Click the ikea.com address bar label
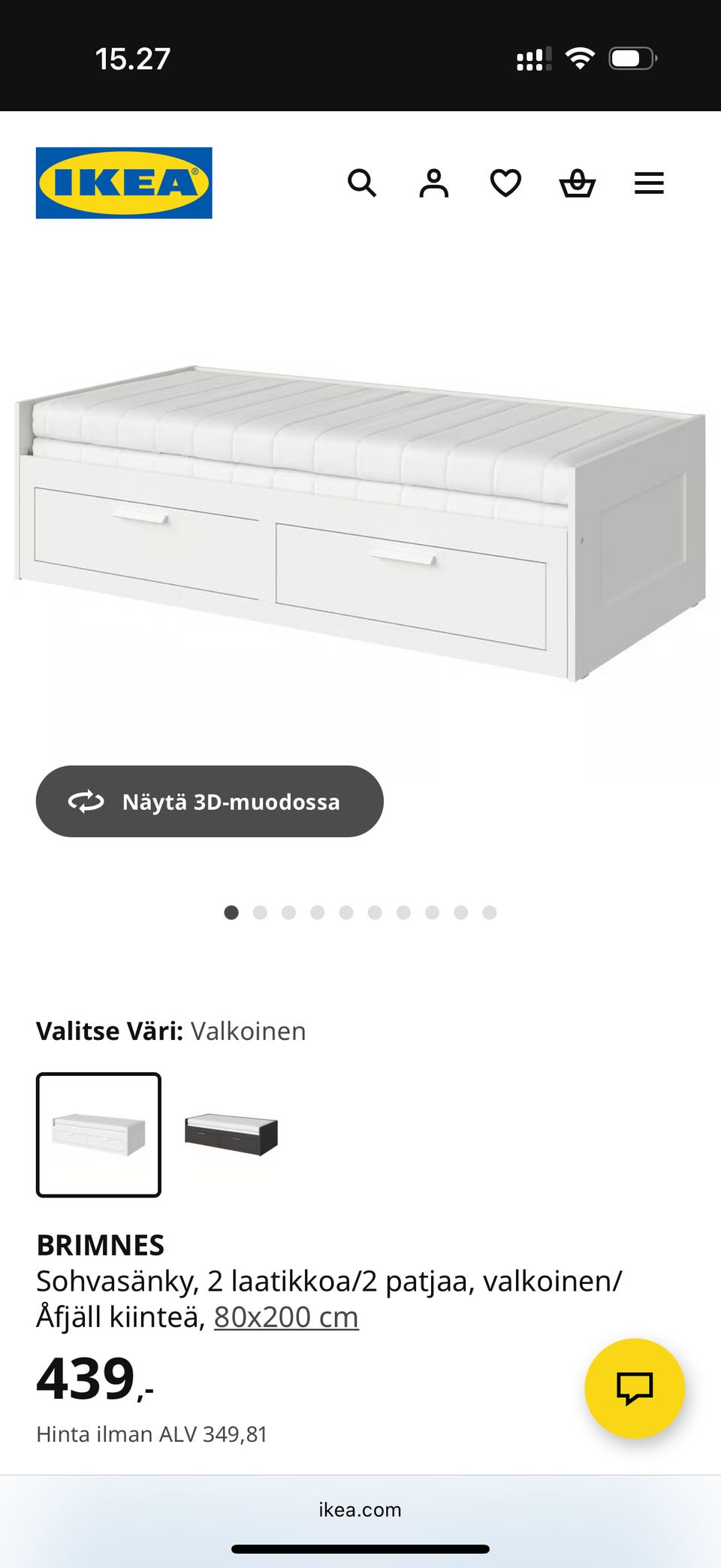The height and width of the screenshot is (1568, 721). point(360,1510)
